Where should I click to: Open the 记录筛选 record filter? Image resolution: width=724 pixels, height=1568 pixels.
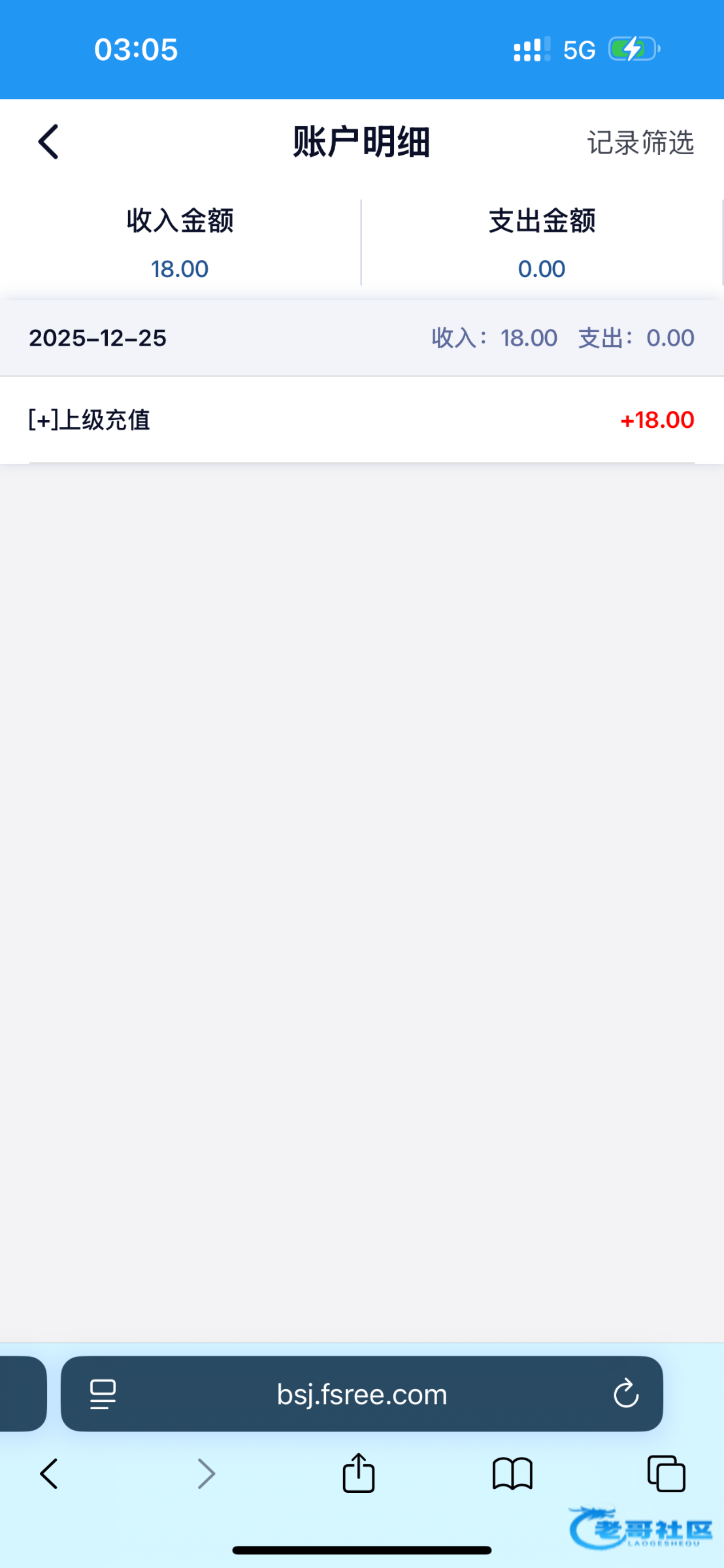coord(640,142)
